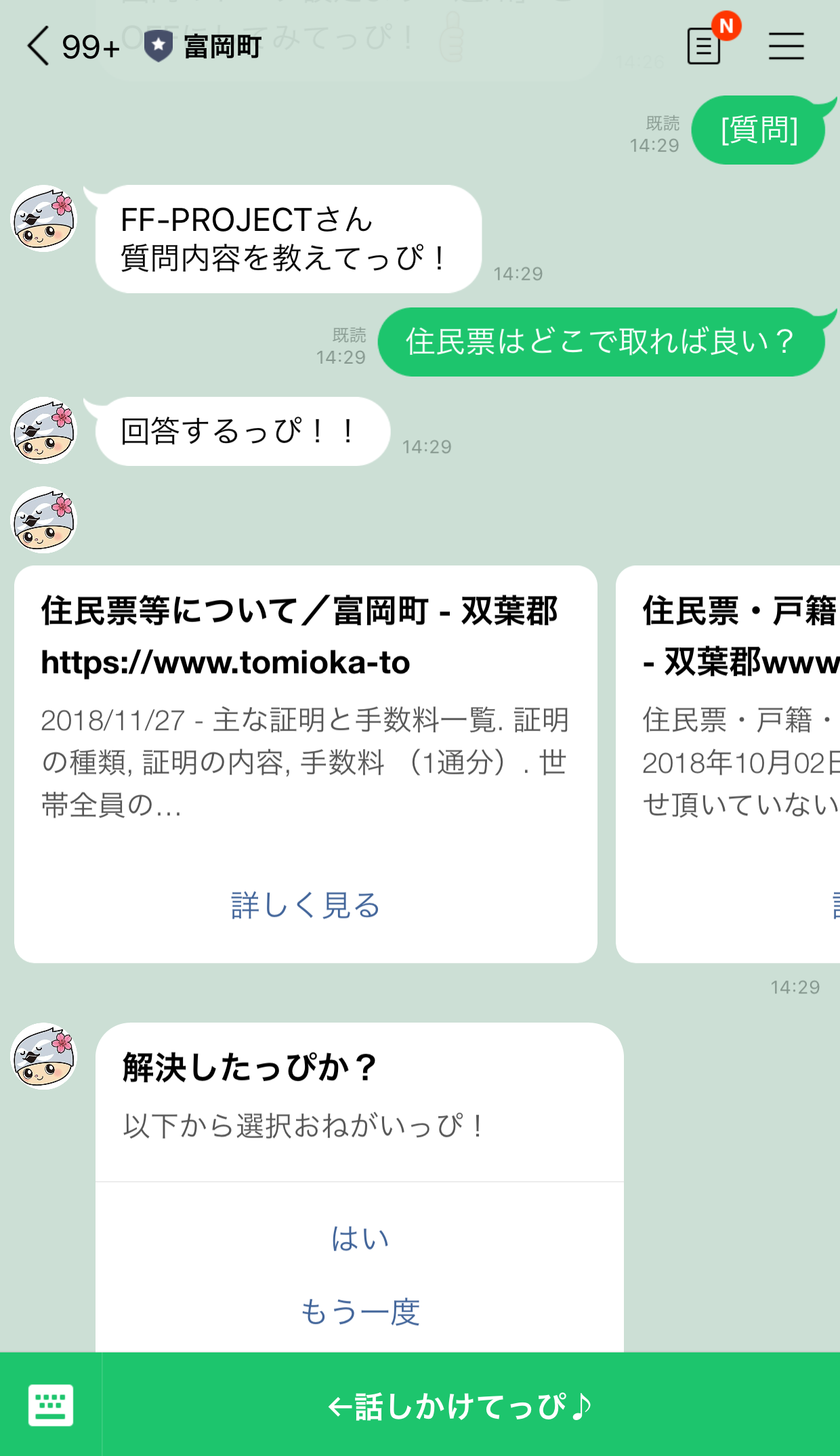The height and width of the screenshot is (1456, 840).
Task: Open the notes icon with the N badge
Action: coord(706,45)
